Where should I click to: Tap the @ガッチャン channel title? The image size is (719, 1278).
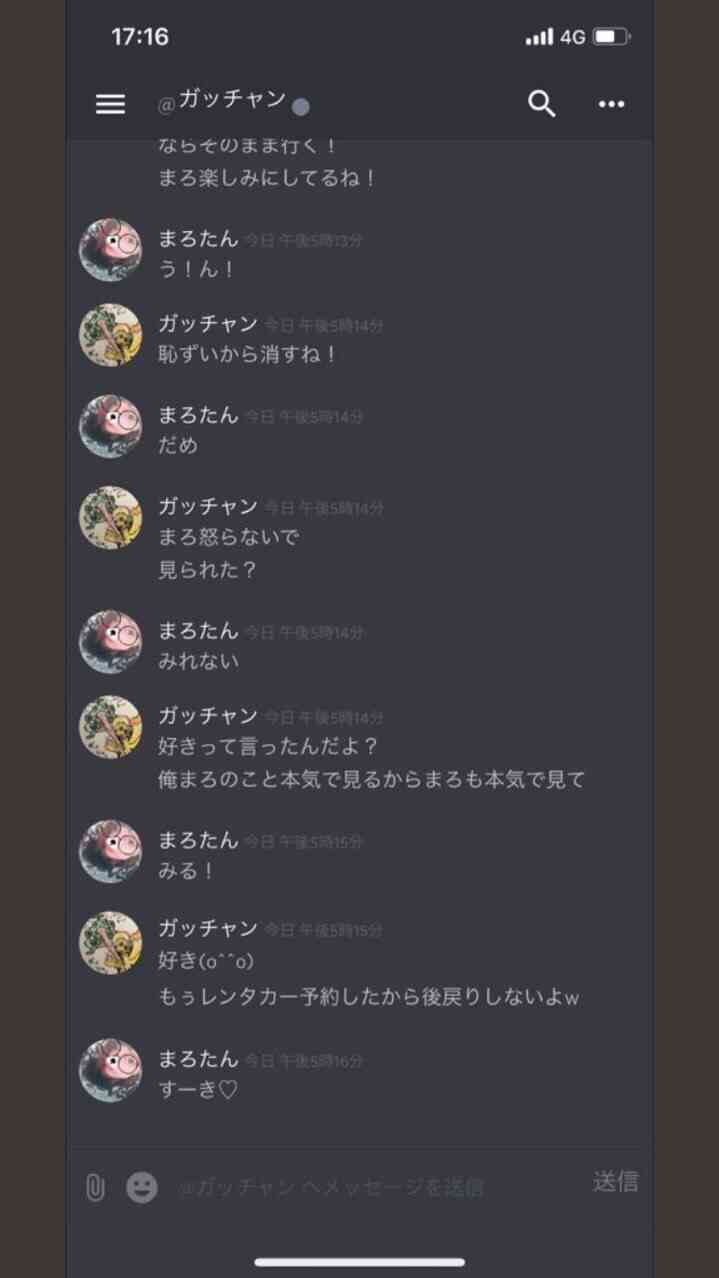222,102
